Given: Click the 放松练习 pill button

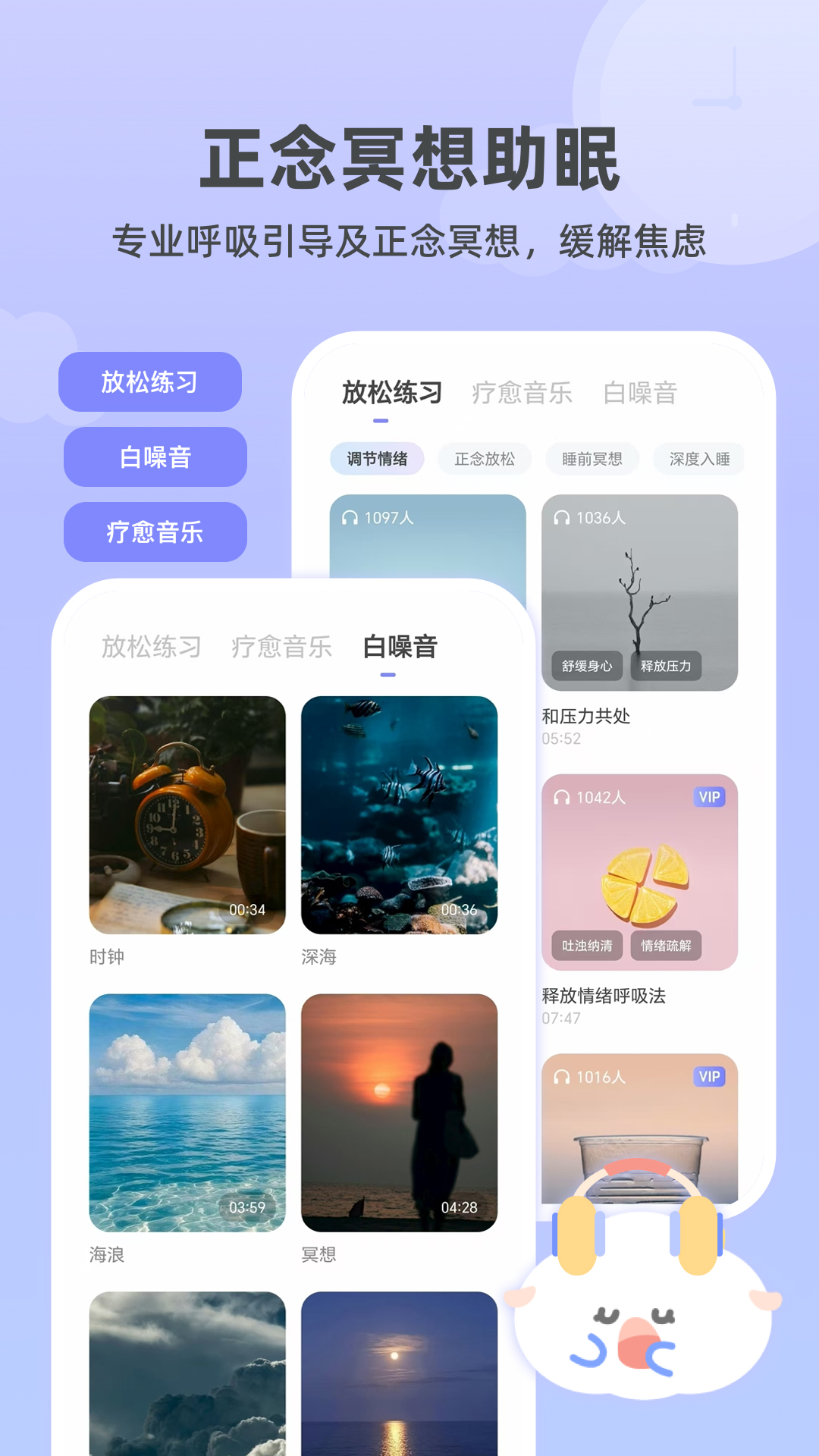Looking at the screenshot, I should (150, 382).
